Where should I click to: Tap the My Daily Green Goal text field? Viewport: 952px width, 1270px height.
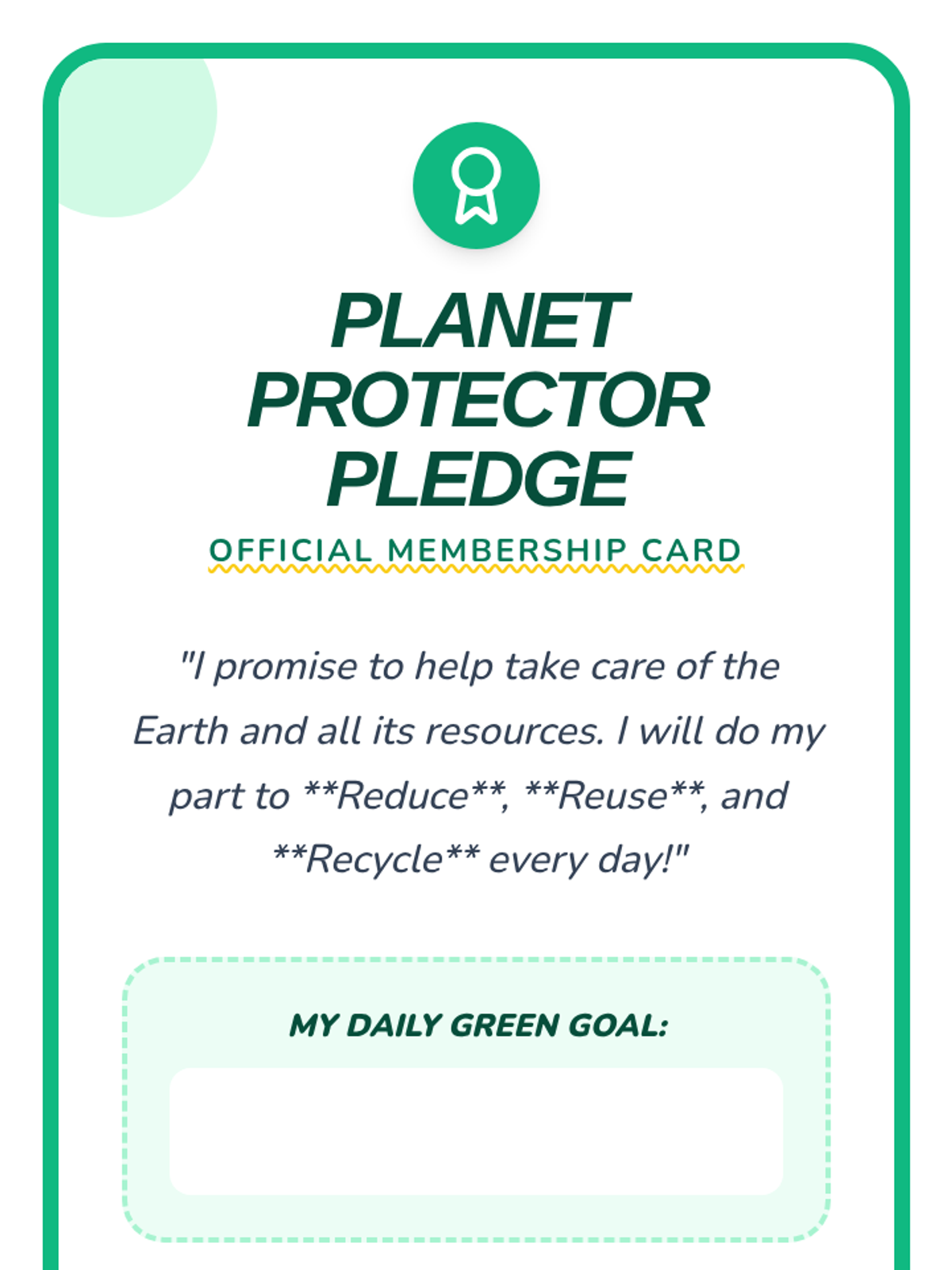[476, 1131]
